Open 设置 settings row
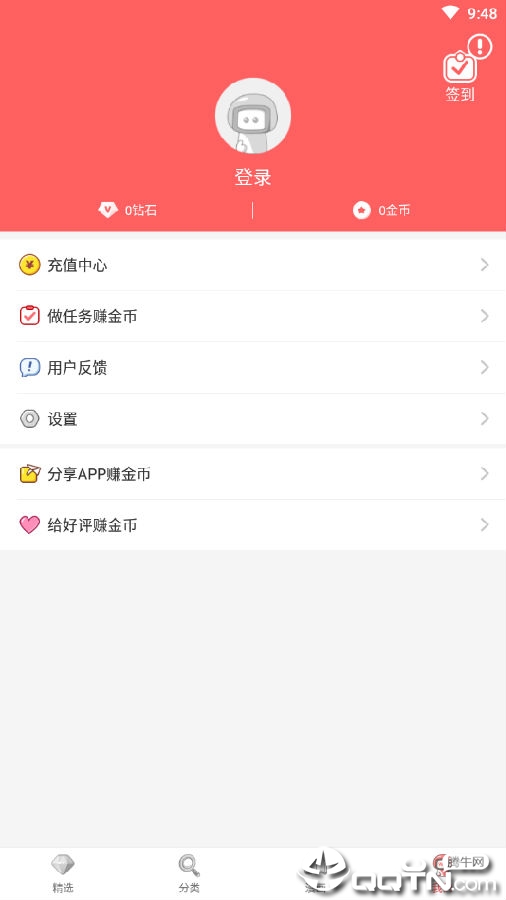 pos(253,419)
